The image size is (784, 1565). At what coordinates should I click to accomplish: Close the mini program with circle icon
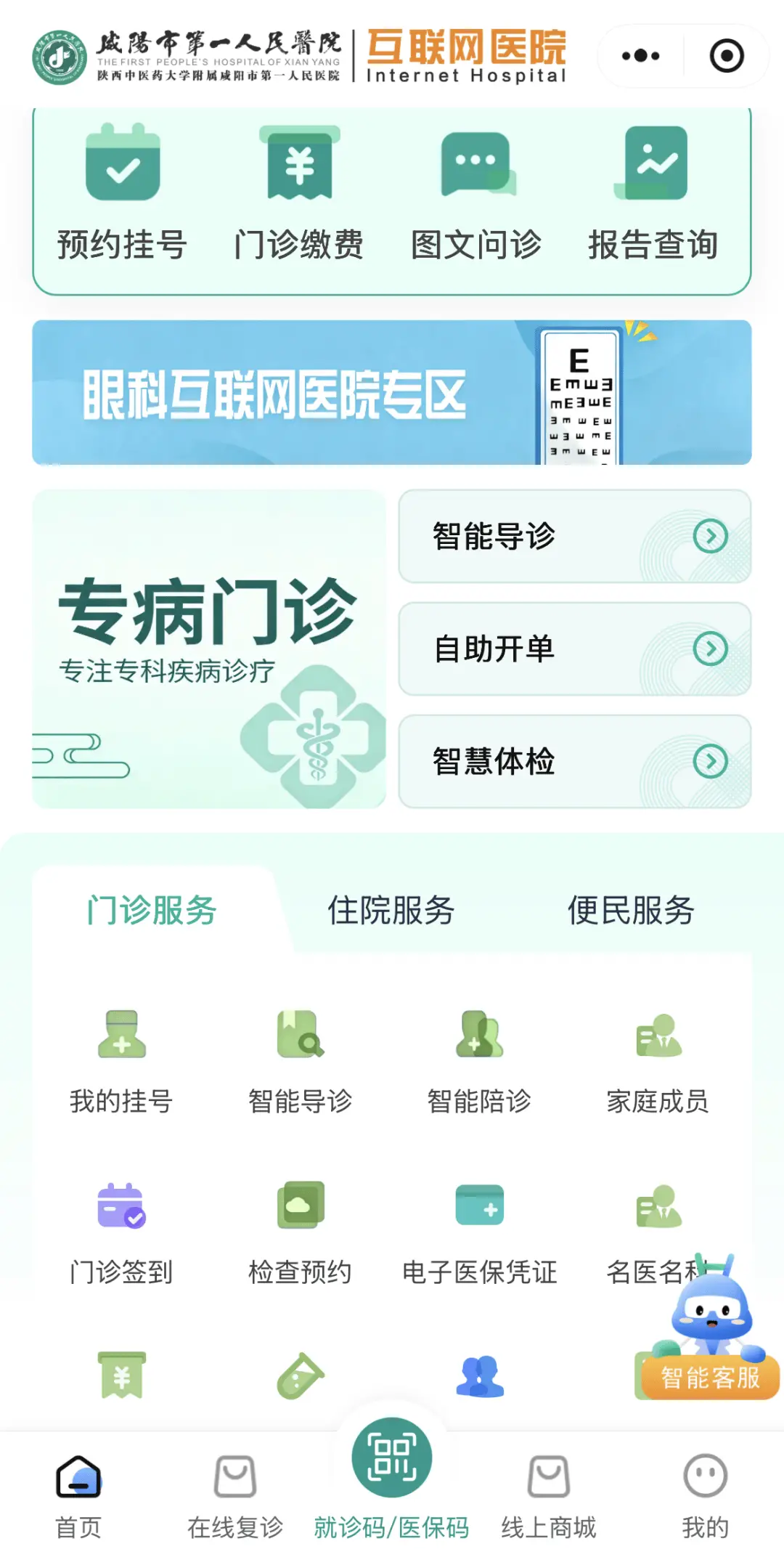pos(727,56)
